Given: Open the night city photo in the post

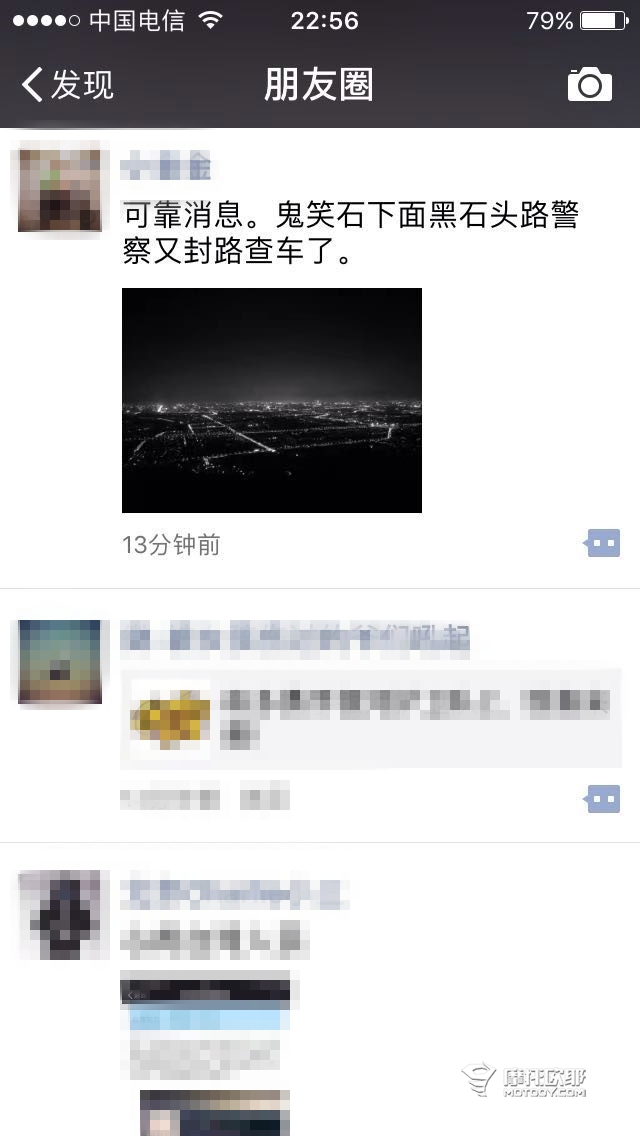Looking at the screenshot, I should tap(271, 400).
